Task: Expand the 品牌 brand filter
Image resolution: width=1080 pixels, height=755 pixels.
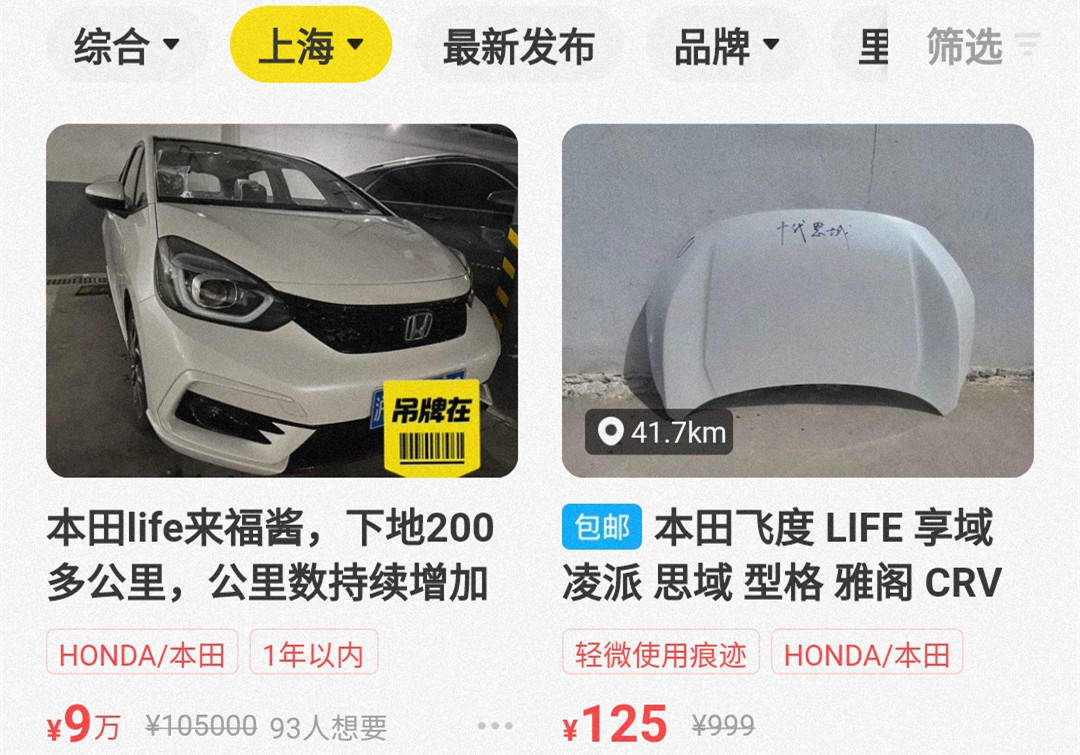Action: [726, 46]
